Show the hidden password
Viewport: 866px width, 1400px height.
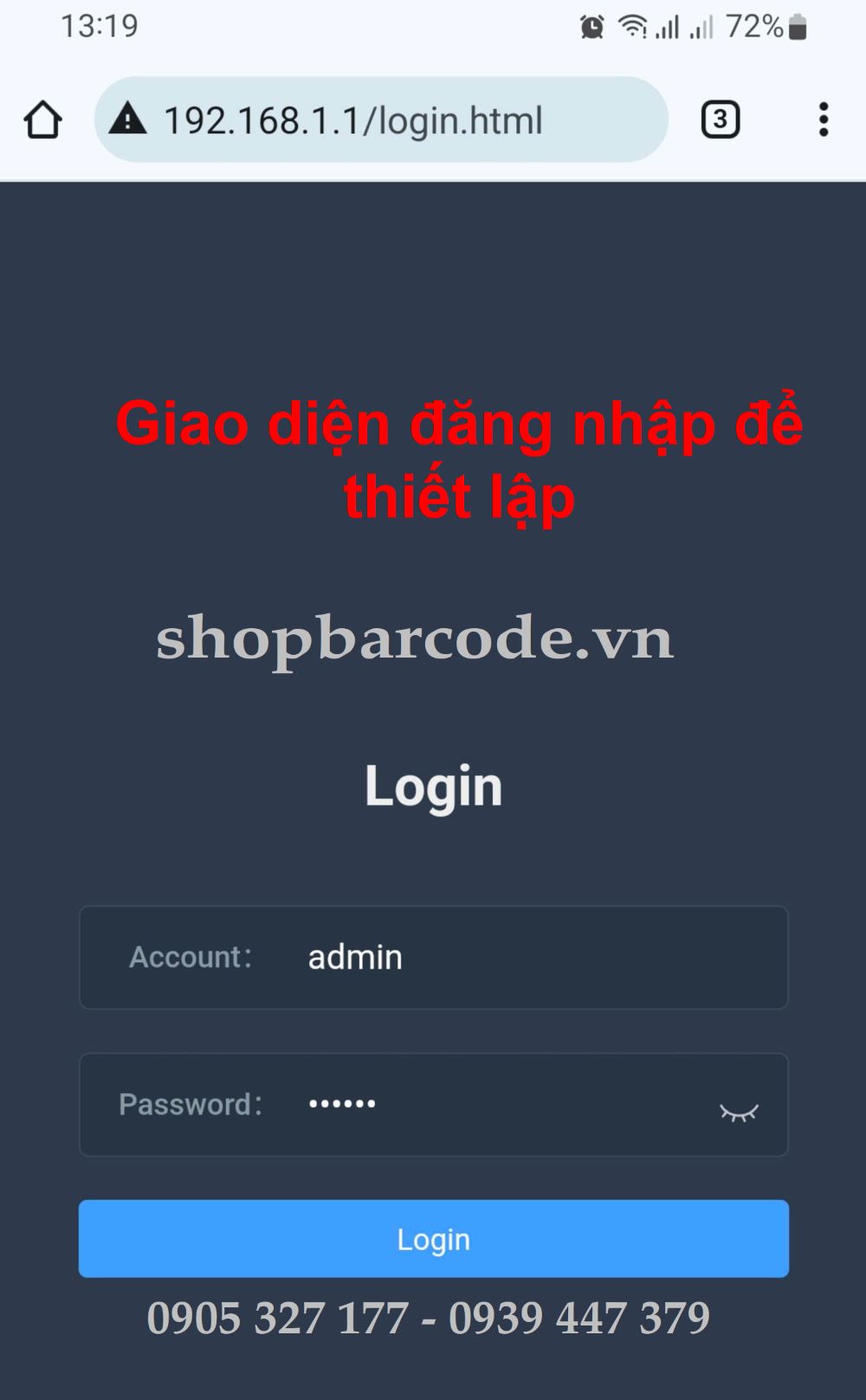[x=739, y=1112]
